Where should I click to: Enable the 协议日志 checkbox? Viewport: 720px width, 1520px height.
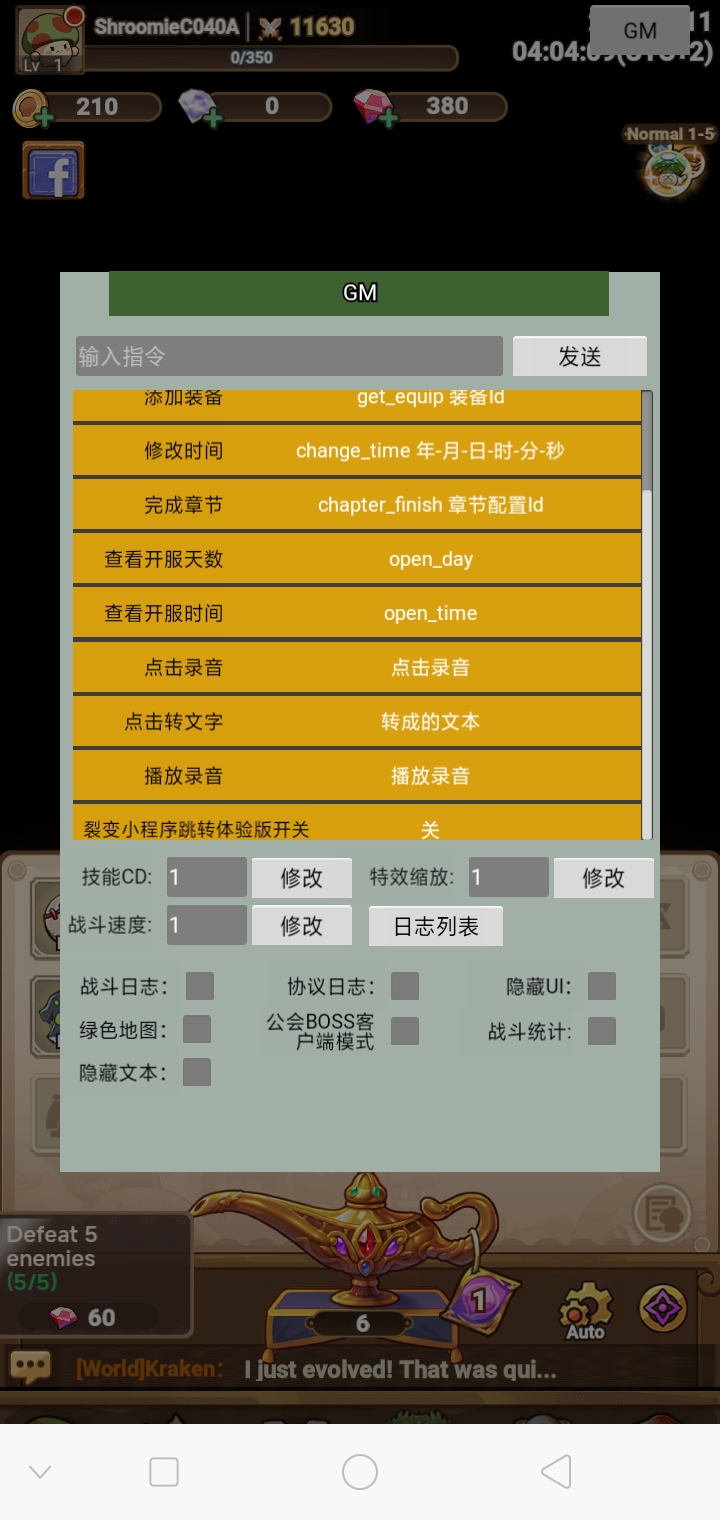(x=405, y=986)
